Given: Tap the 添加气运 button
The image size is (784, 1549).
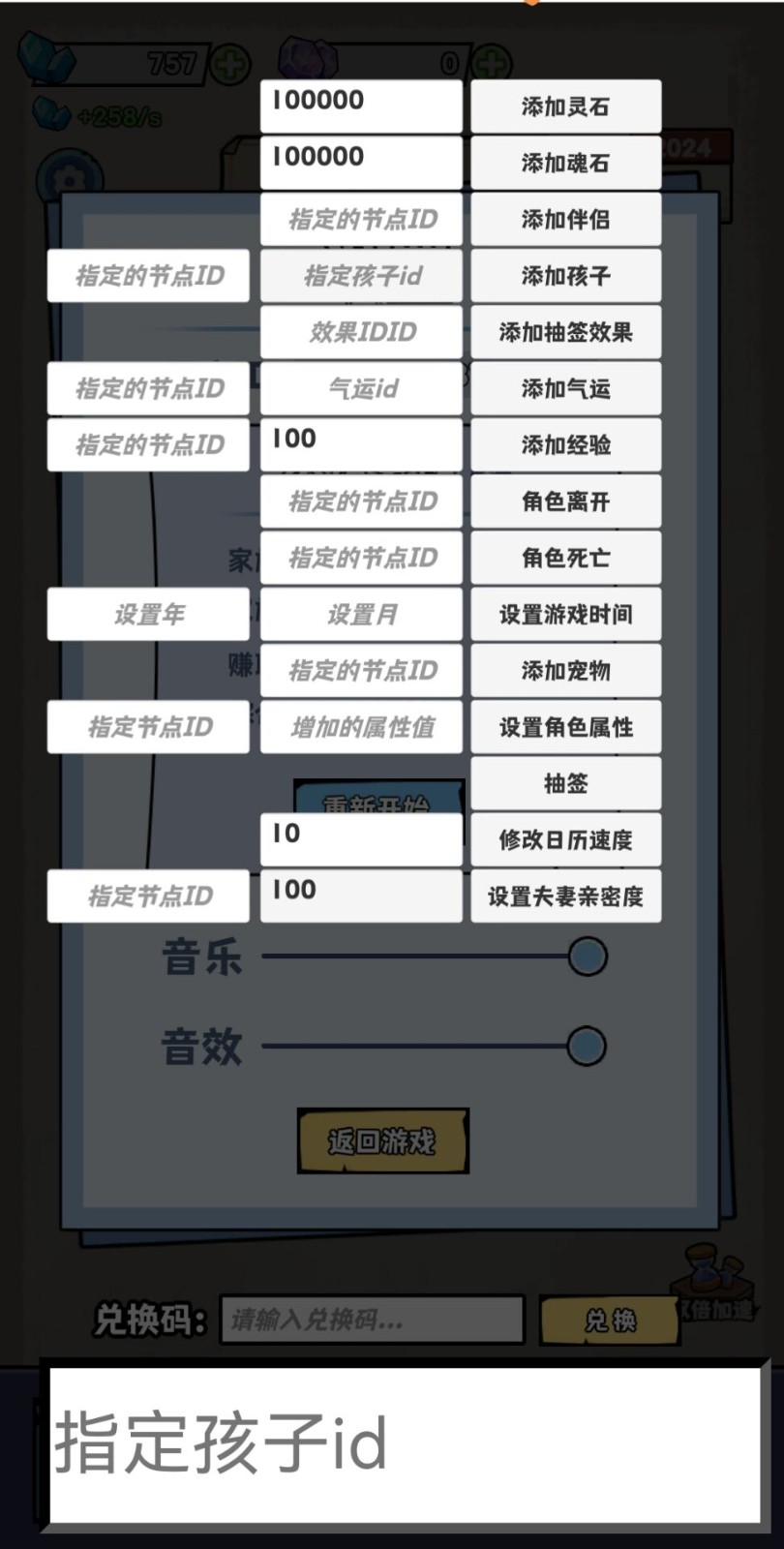Looking at the screenshot, I should pos(565,388).
